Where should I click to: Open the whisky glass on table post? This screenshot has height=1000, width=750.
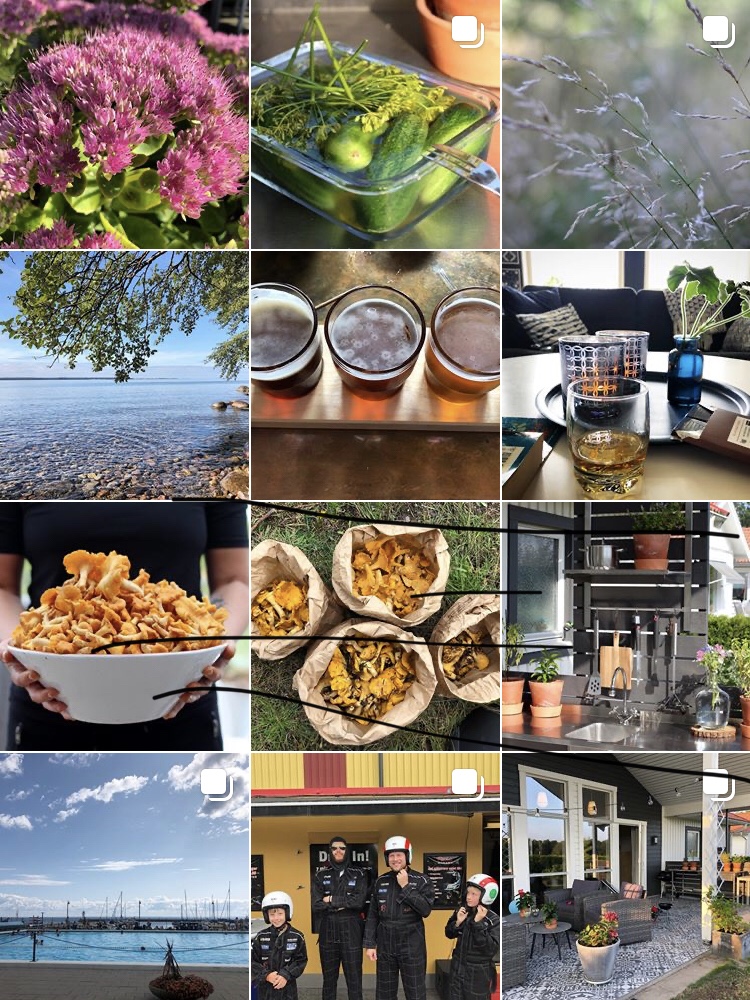626,375
